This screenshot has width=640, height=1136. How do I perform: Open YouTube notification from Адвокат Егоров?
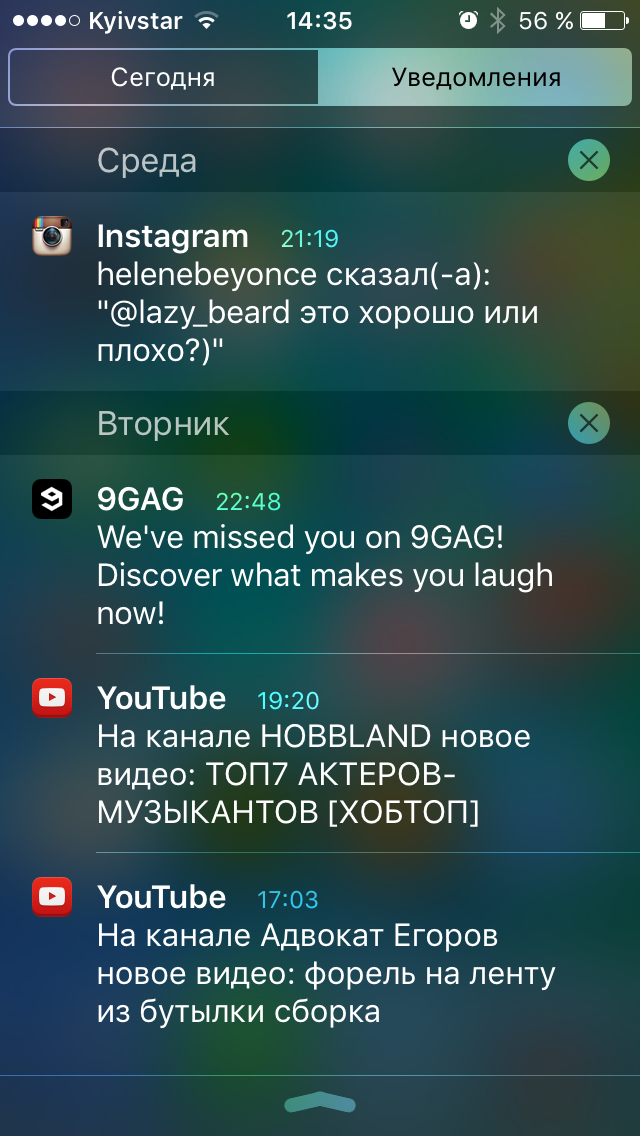pos(320,955)
